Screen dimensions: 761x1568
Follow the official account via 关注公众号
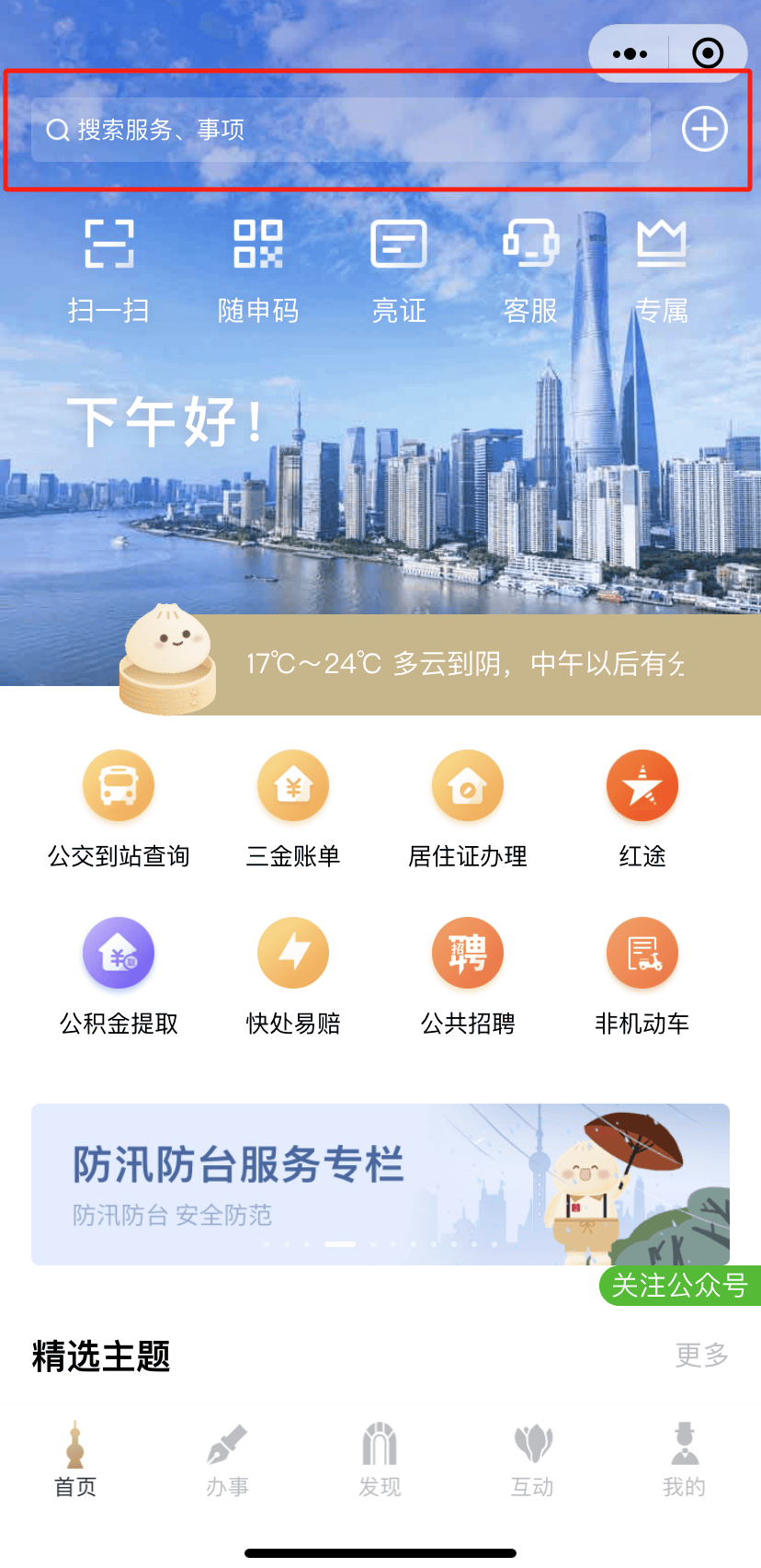click(680, 1286)
